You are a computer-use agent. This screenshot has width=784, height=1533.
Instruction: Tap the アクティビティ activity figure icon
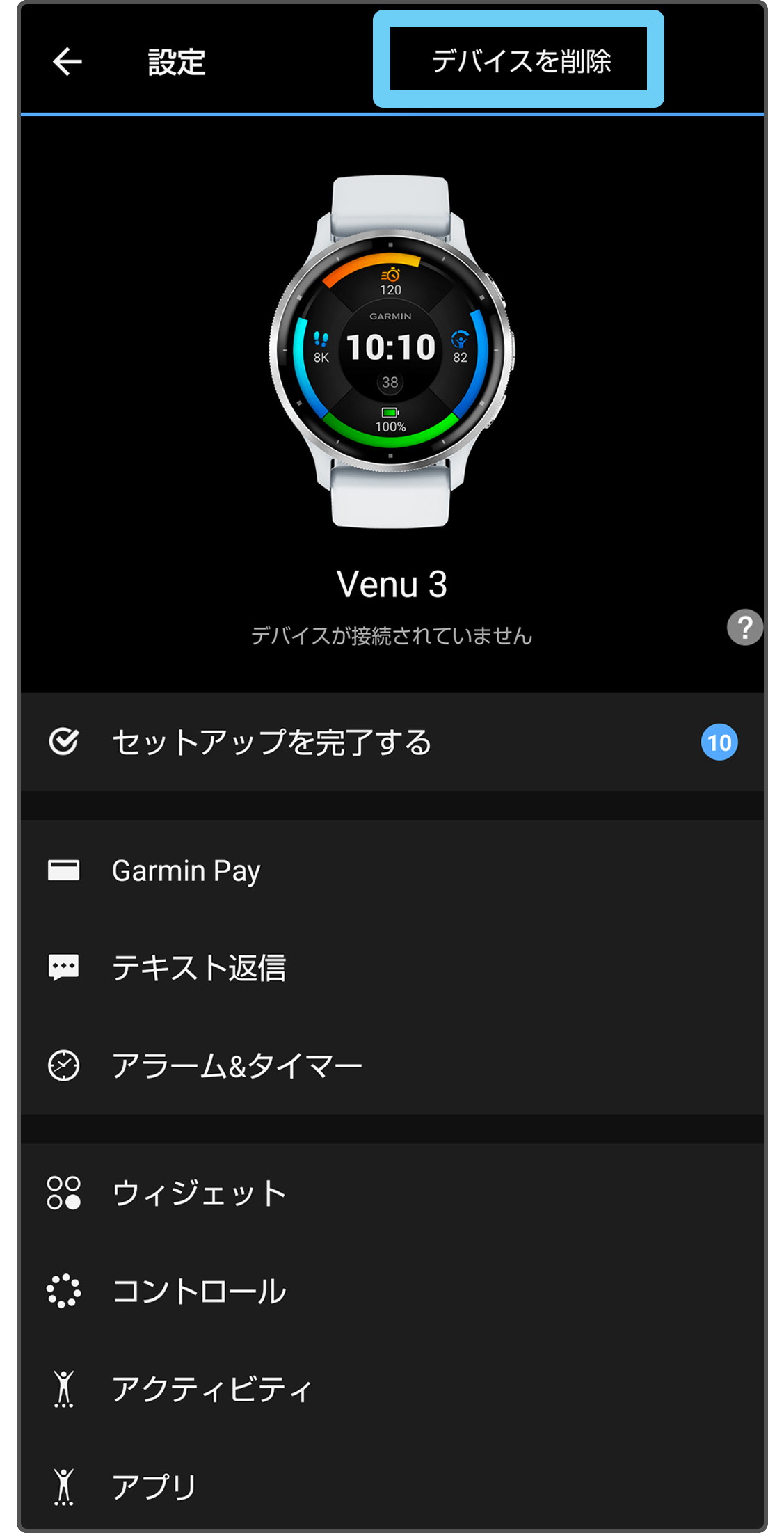point(63,1389)
